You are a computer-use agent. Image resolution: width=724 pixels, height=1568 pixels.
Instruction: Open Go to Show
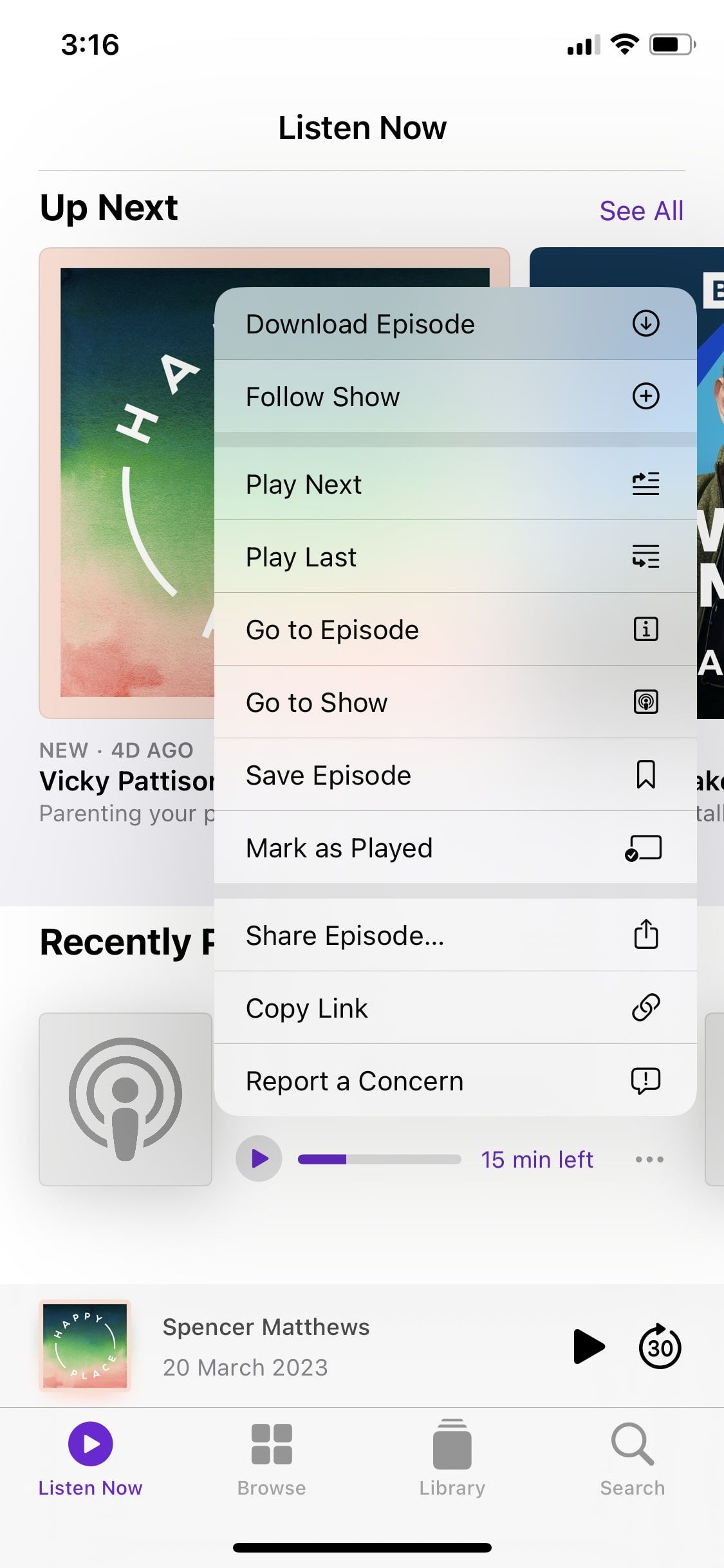(455, 702)
